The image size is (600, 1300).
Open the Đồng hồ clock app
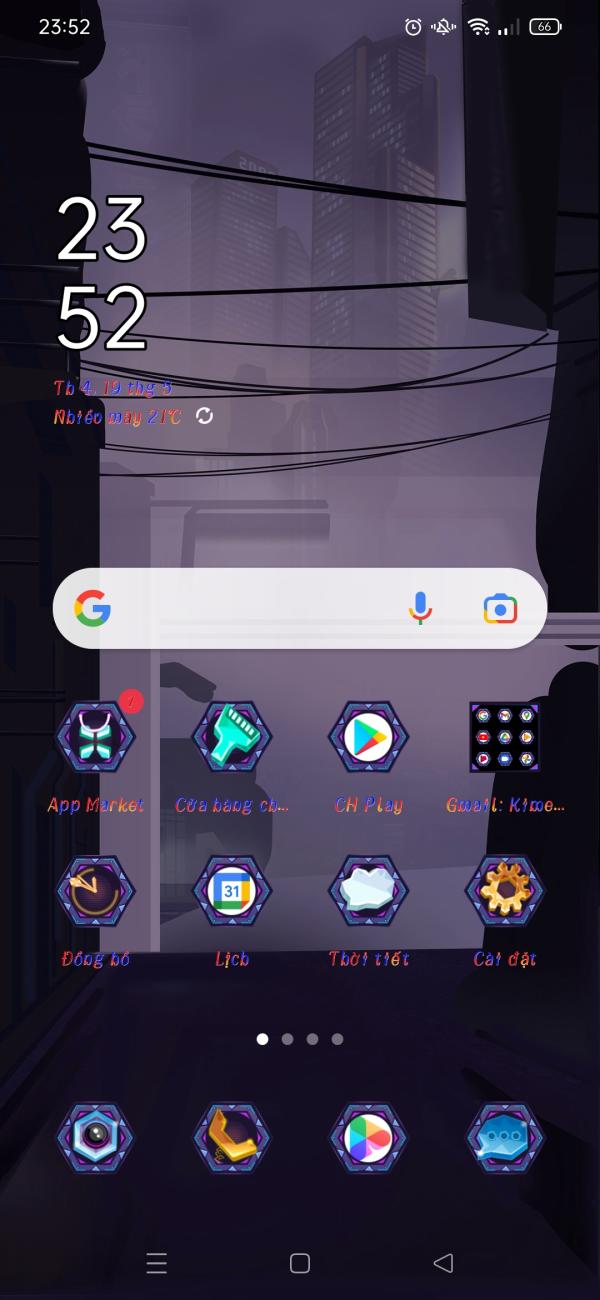click(x=96, y=891)
